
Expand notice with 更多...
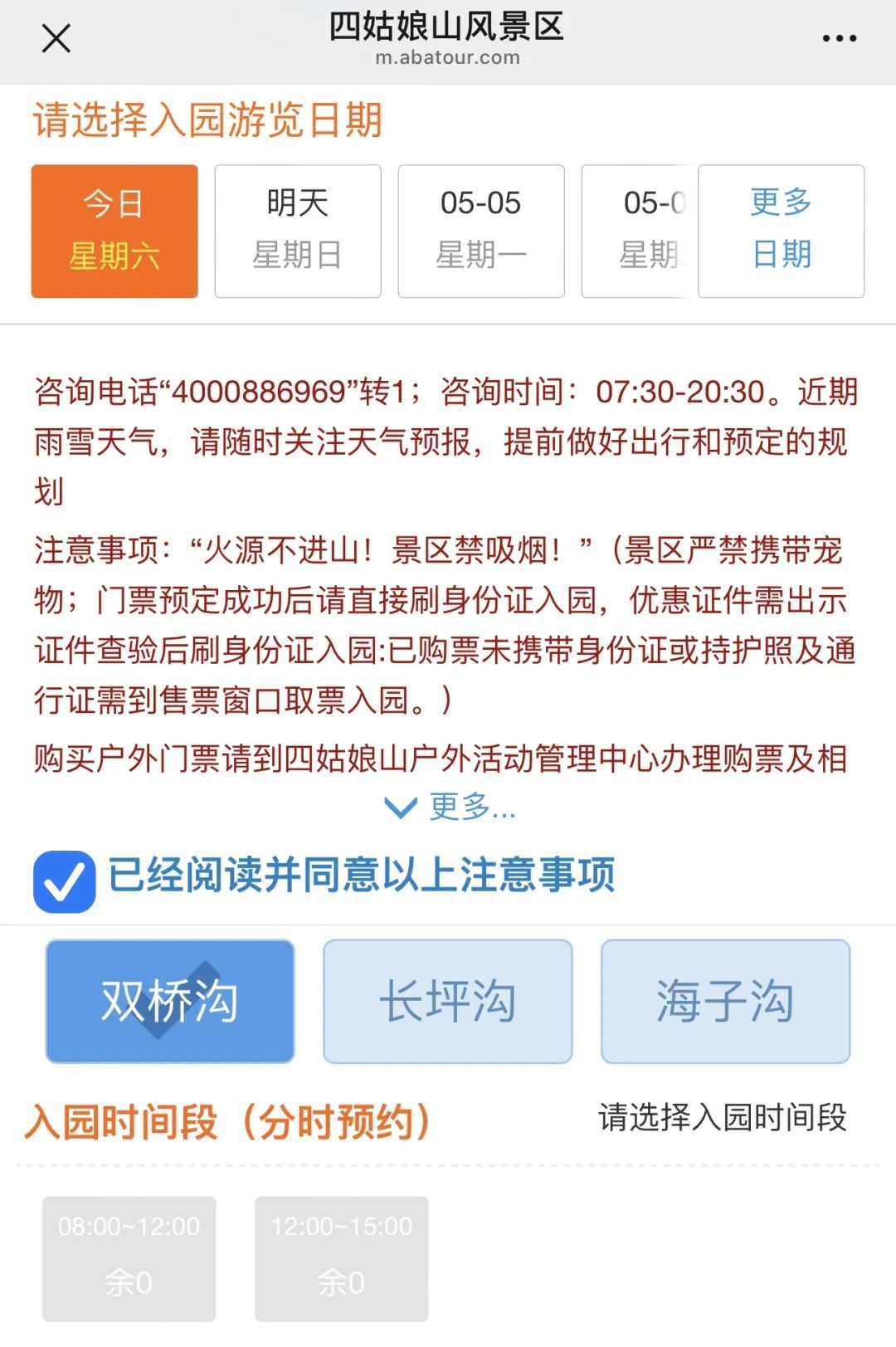point(452,806)
